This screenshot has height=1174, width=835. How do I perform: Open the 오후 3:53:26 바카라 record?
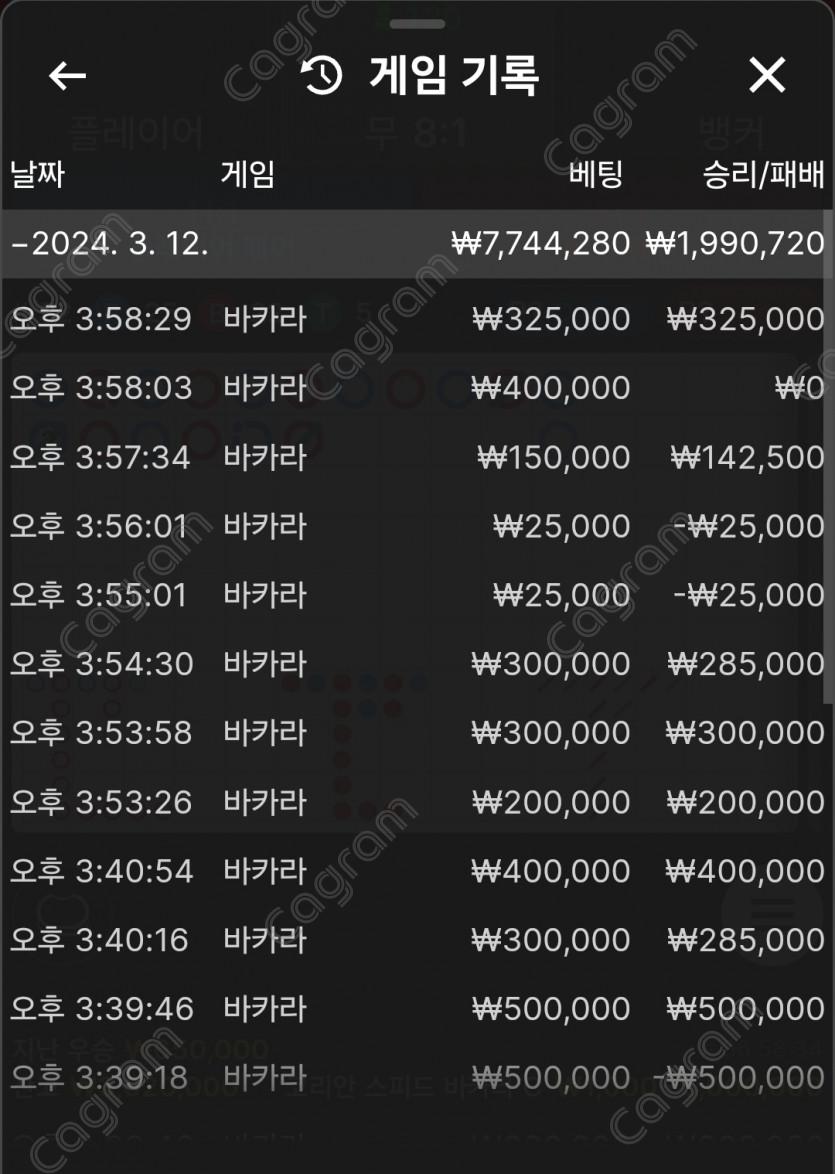(x=415, y=802)
